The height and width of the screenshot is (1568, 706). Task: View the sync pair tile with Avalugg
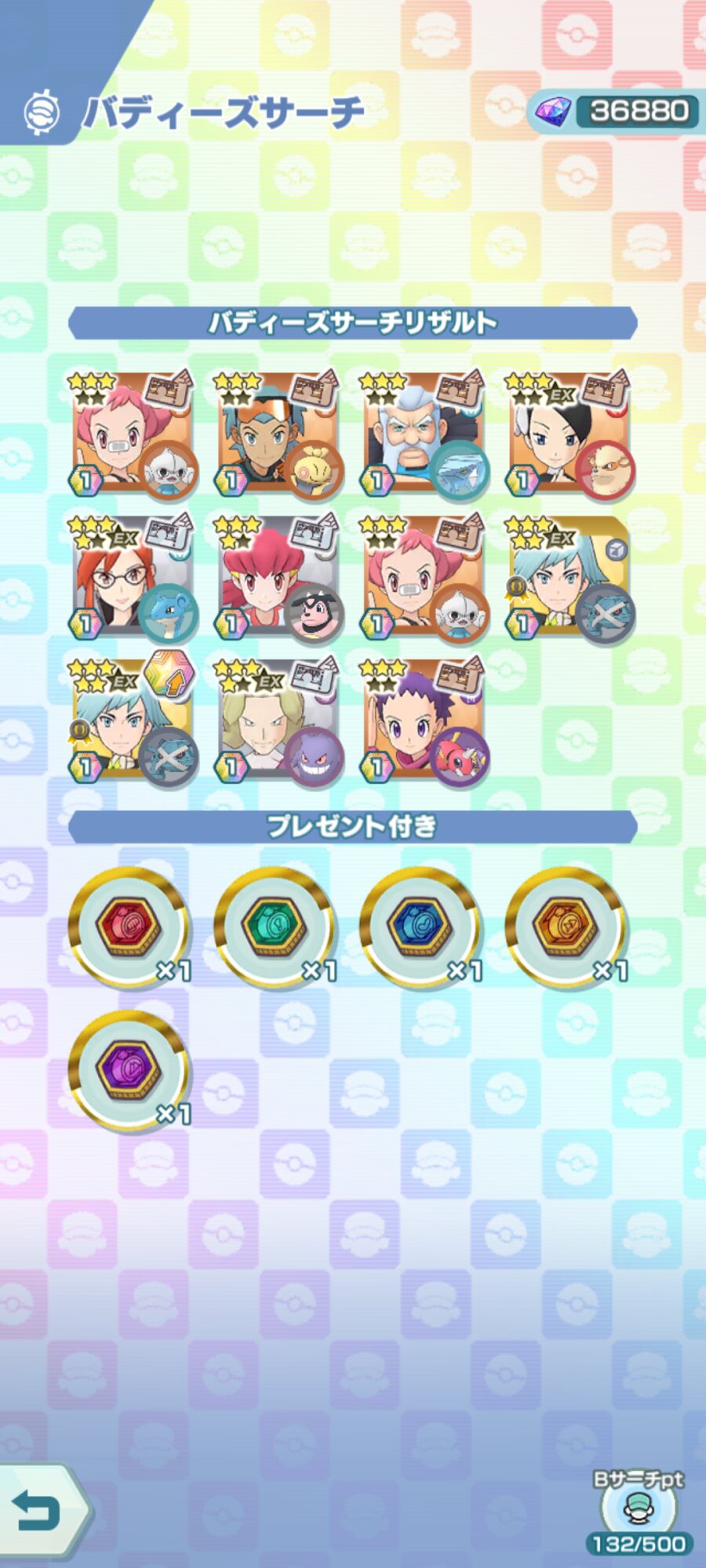(424, 434)
